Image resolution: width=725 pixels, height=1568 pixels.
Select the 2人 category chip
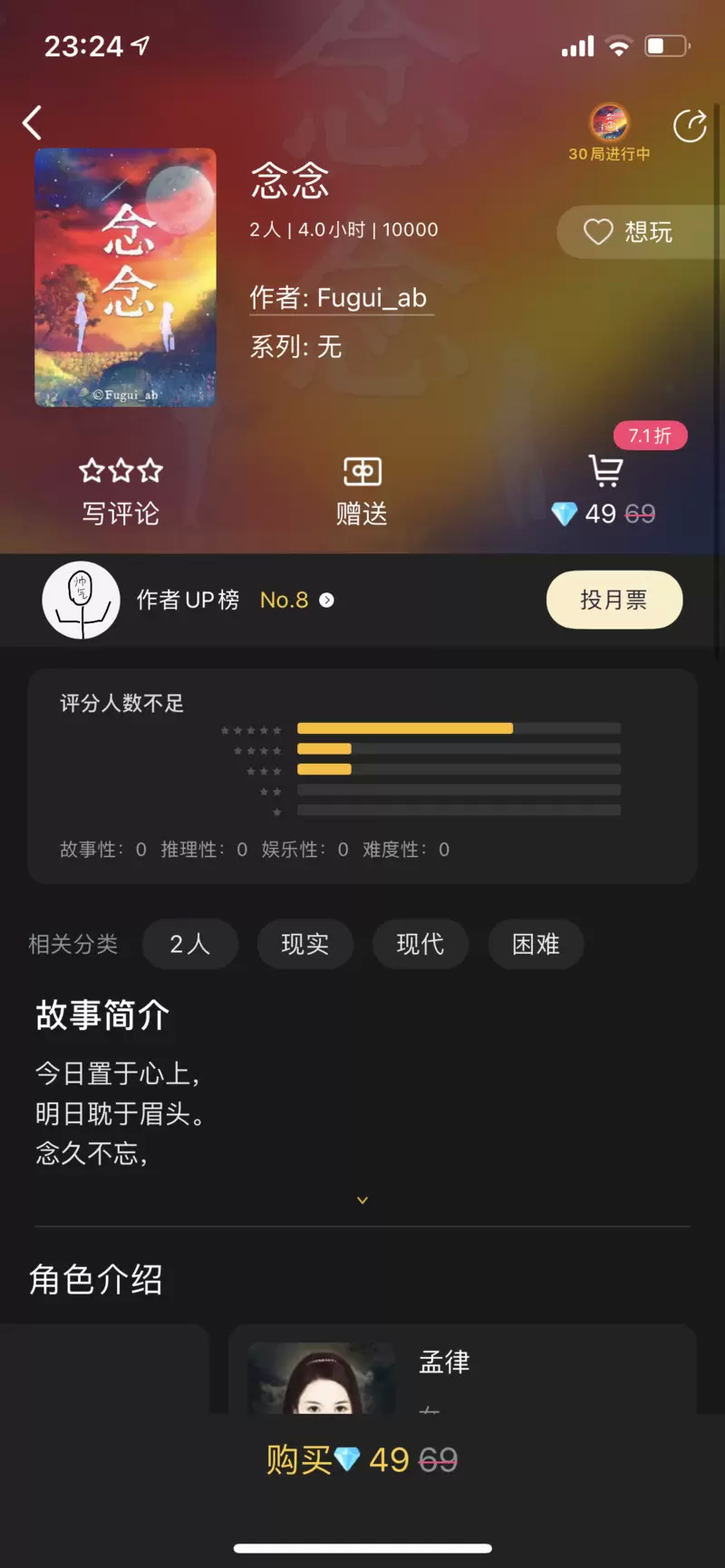tap(190, 944)
